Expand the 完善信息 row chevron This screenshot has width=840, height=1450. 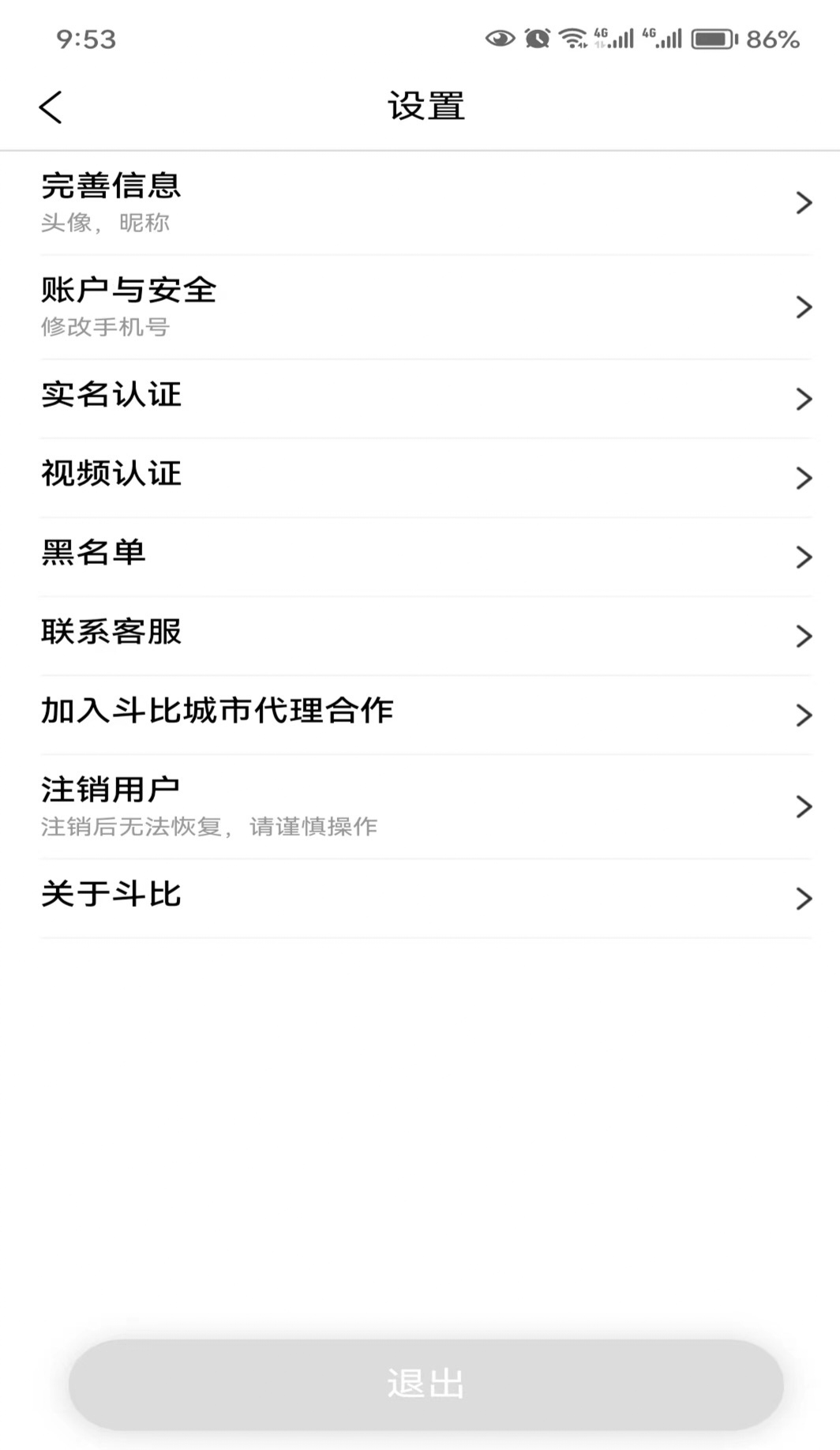[804, 202]
